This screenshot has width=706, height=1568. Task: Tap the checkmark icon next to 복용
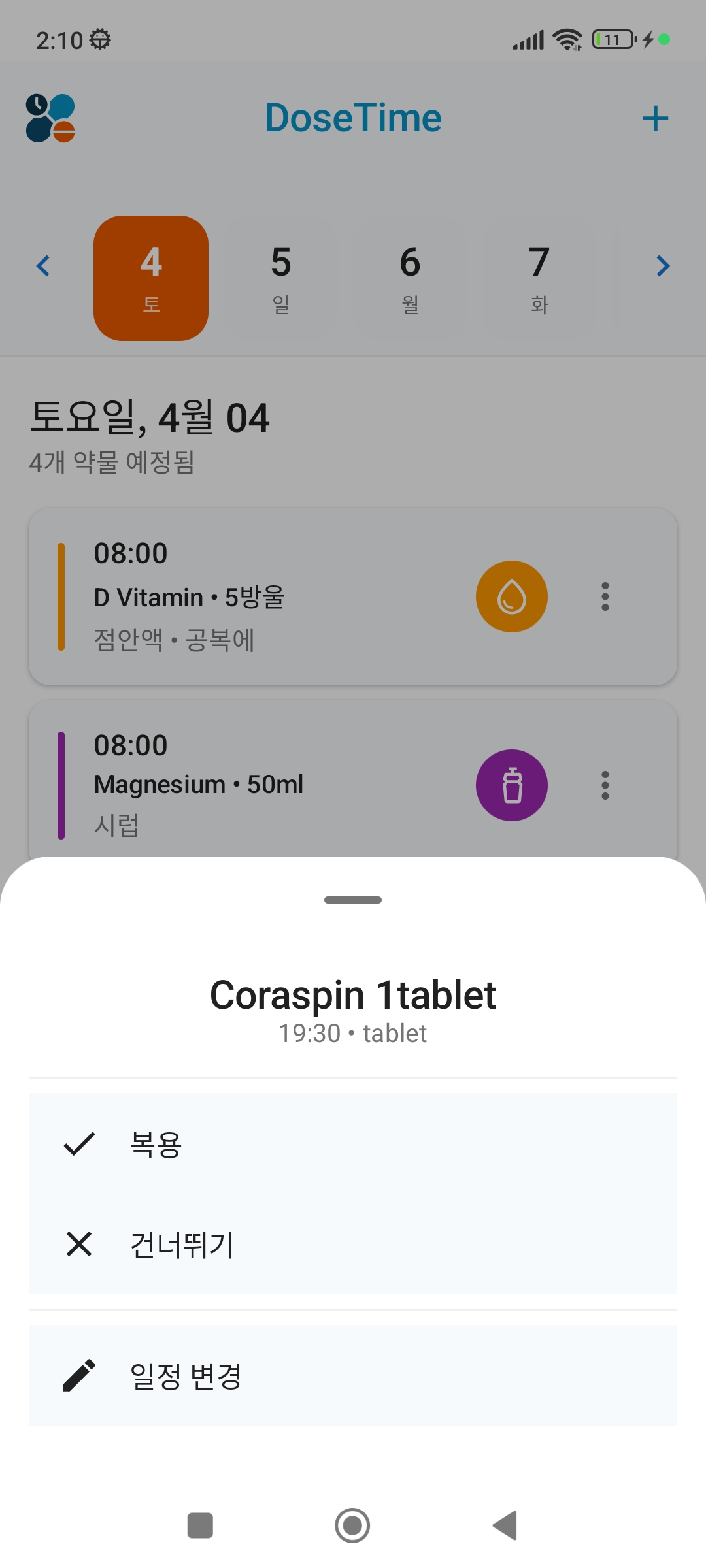pyautogui.click(x=80, y=1143)
